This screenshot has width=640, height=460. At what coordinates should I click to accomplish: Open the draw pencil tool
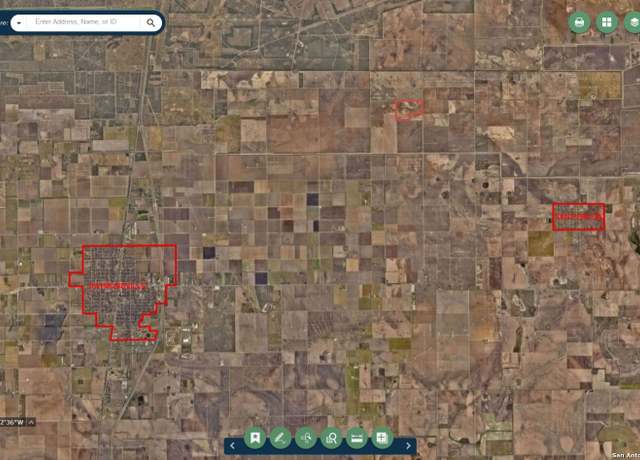pyautogui.click(x=281, y=438)
